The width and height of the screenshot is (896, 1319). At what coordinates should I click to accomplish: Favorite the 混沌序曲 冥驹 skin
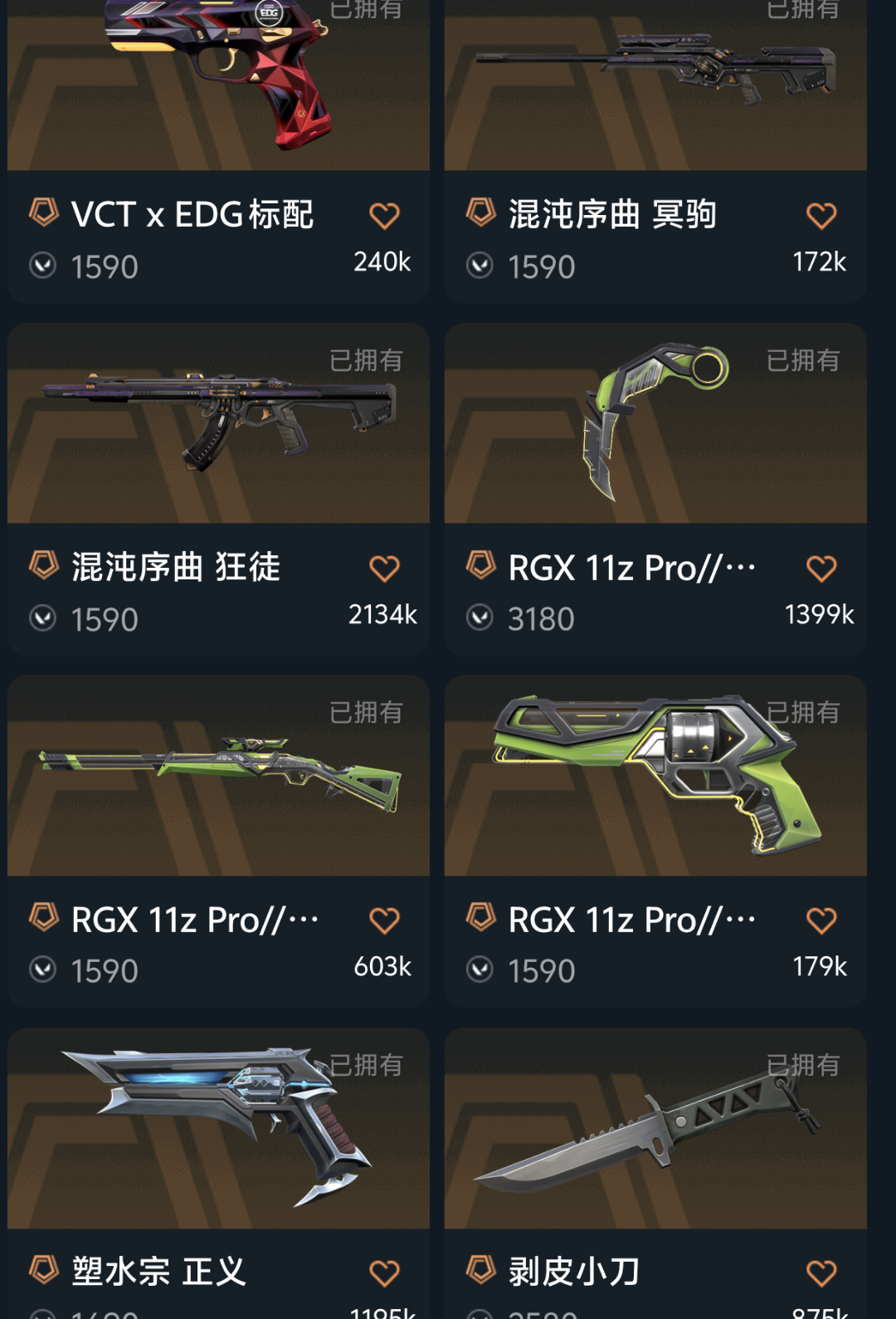tap(821, 216)
